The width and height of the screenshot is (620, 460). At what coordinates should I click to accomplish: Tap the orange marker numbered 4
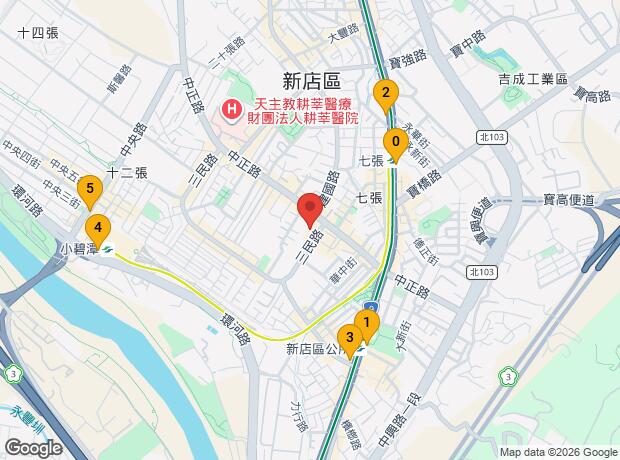click(97, 227)
